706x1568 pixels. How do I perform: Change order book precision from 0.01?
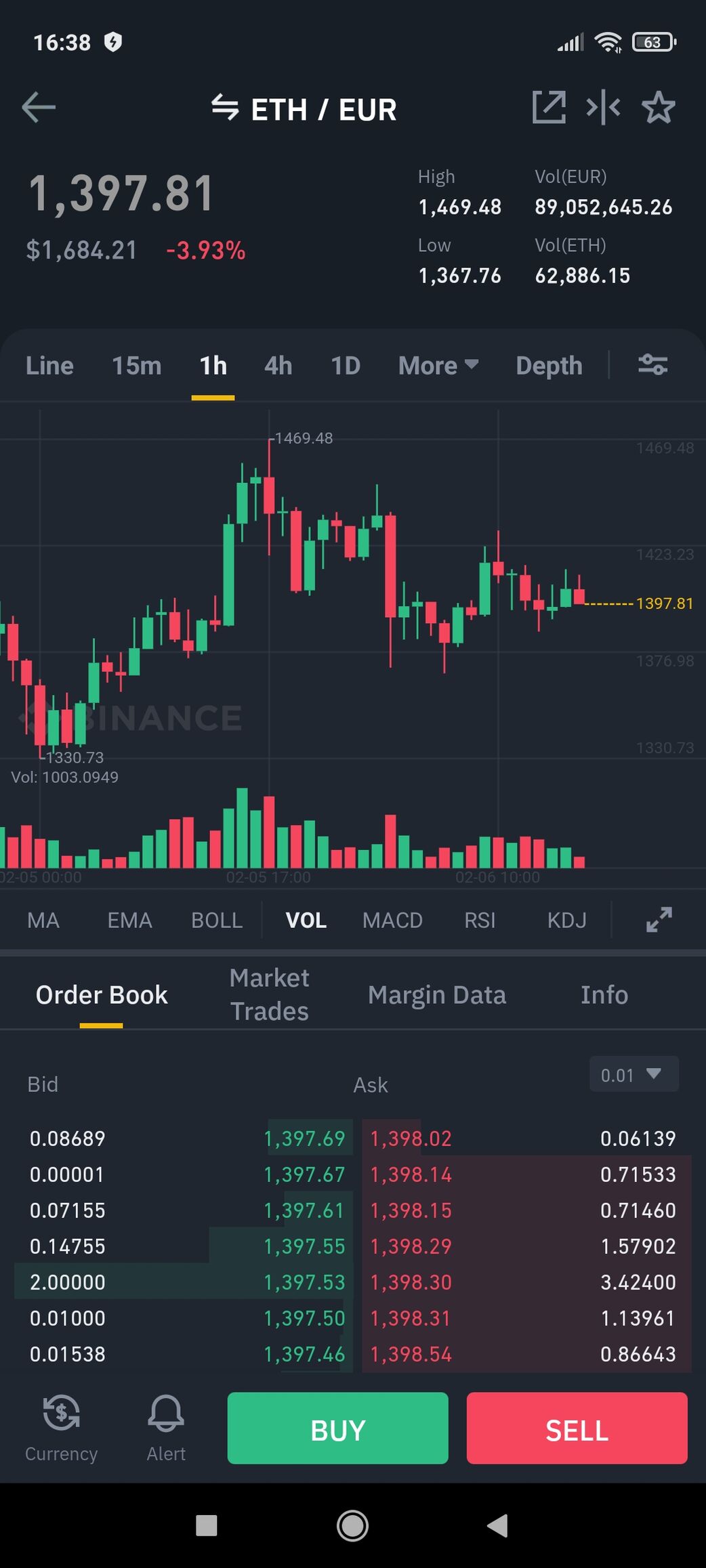tap(634, 1074)
